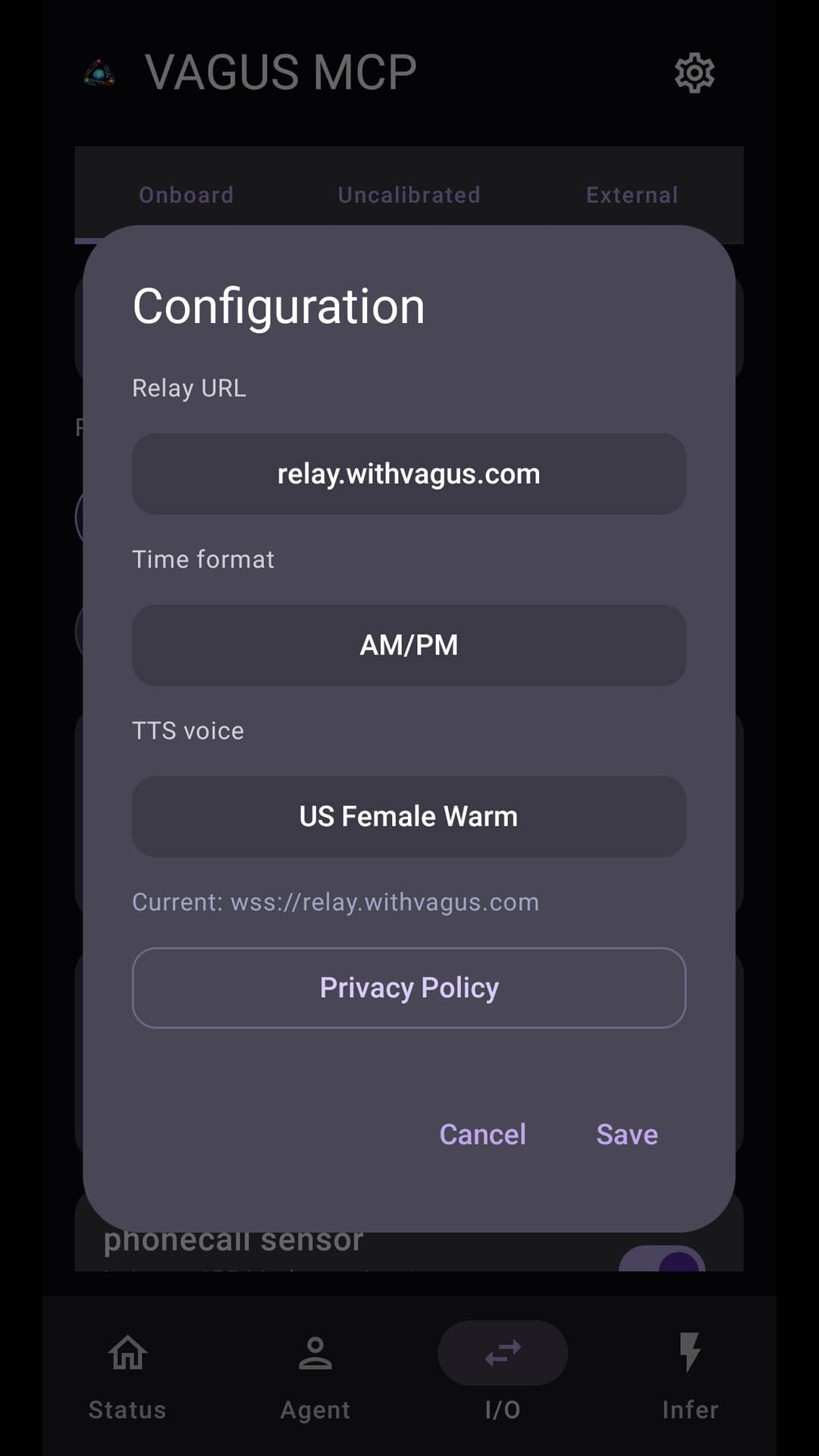The image size is (819, 1456).
Task: Cancel the configuration dialog
Action: (482, 1134)
